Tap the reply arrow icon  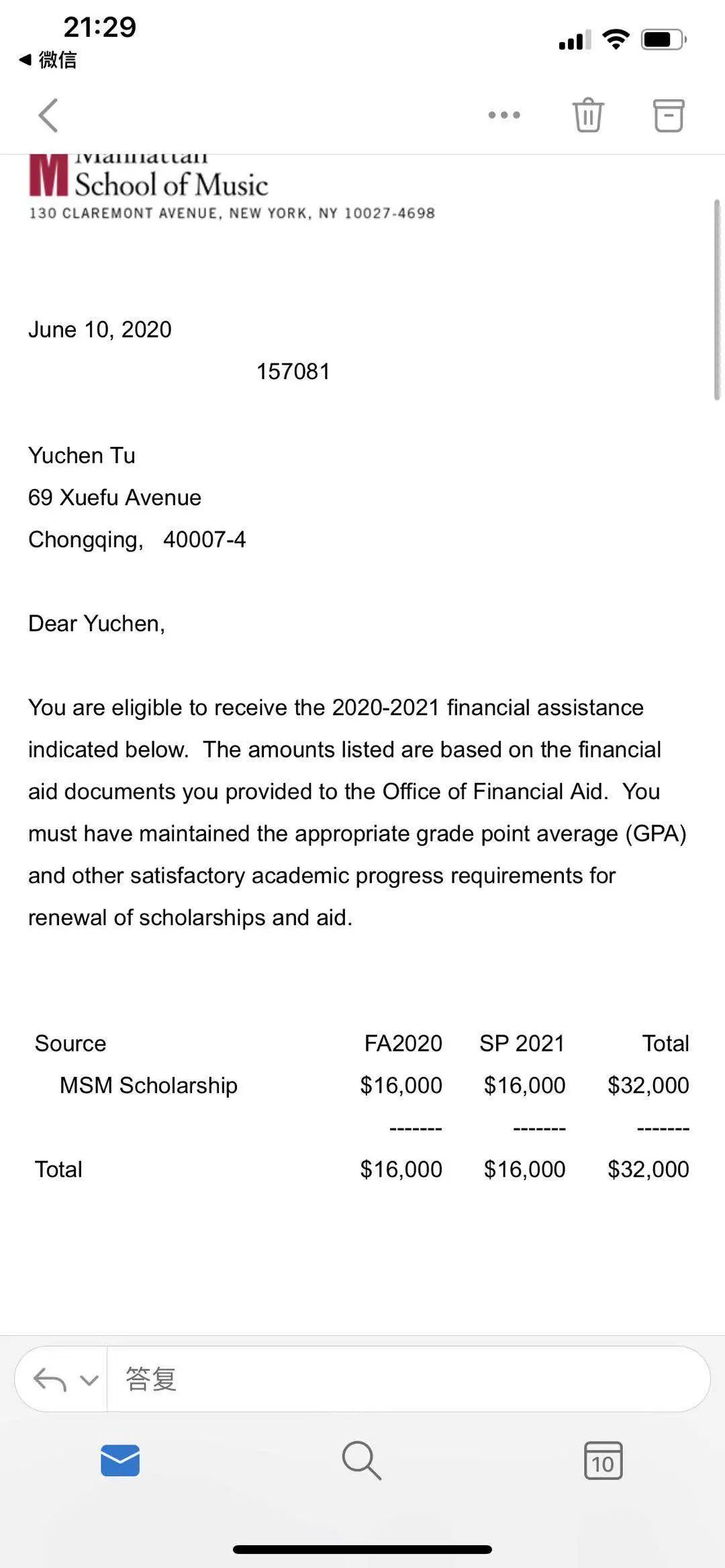point(50,1380)
